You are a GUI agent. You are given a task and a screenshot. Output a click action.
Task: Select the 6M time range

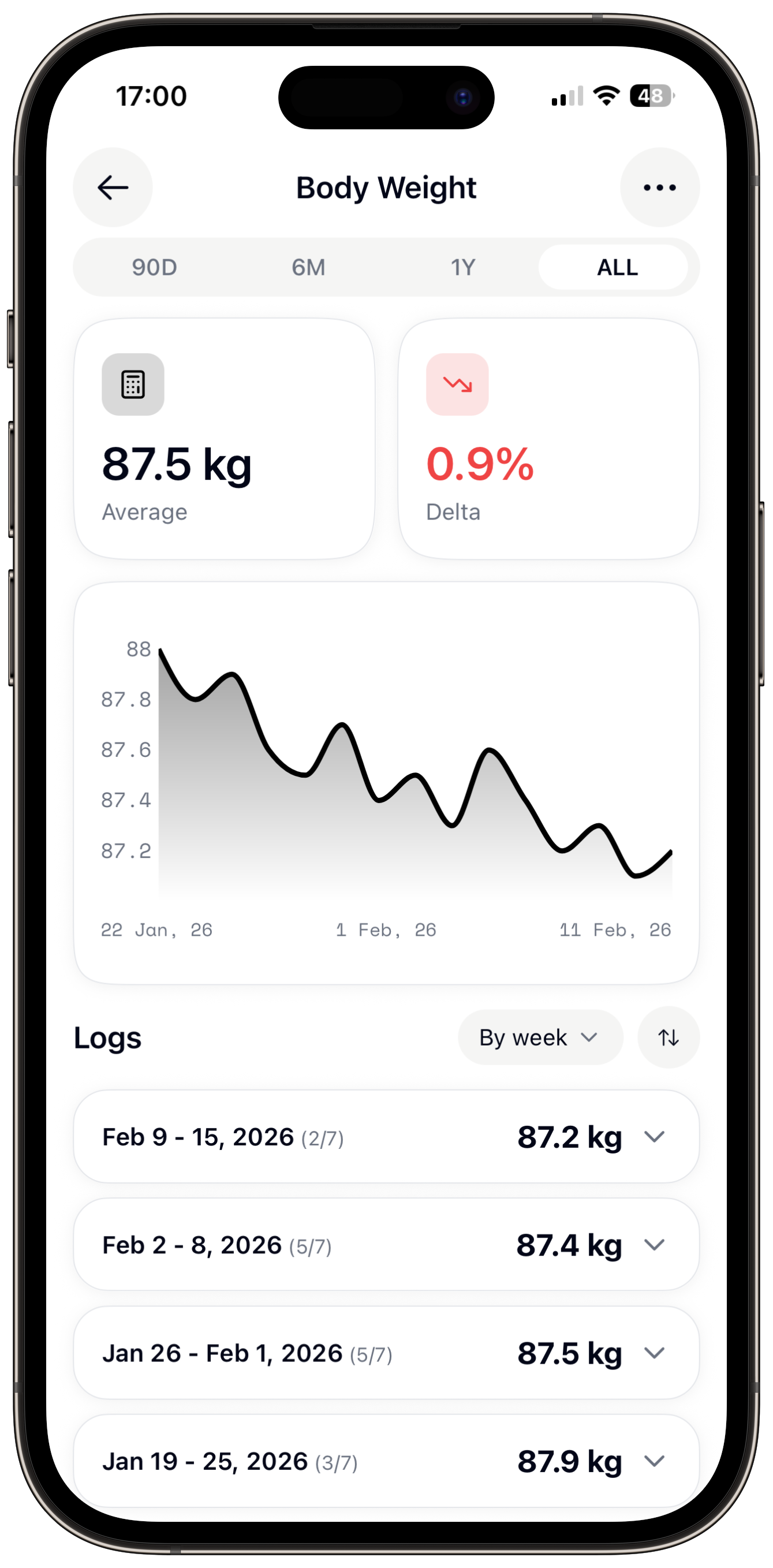pyautogui.click(x=309, y=267)
